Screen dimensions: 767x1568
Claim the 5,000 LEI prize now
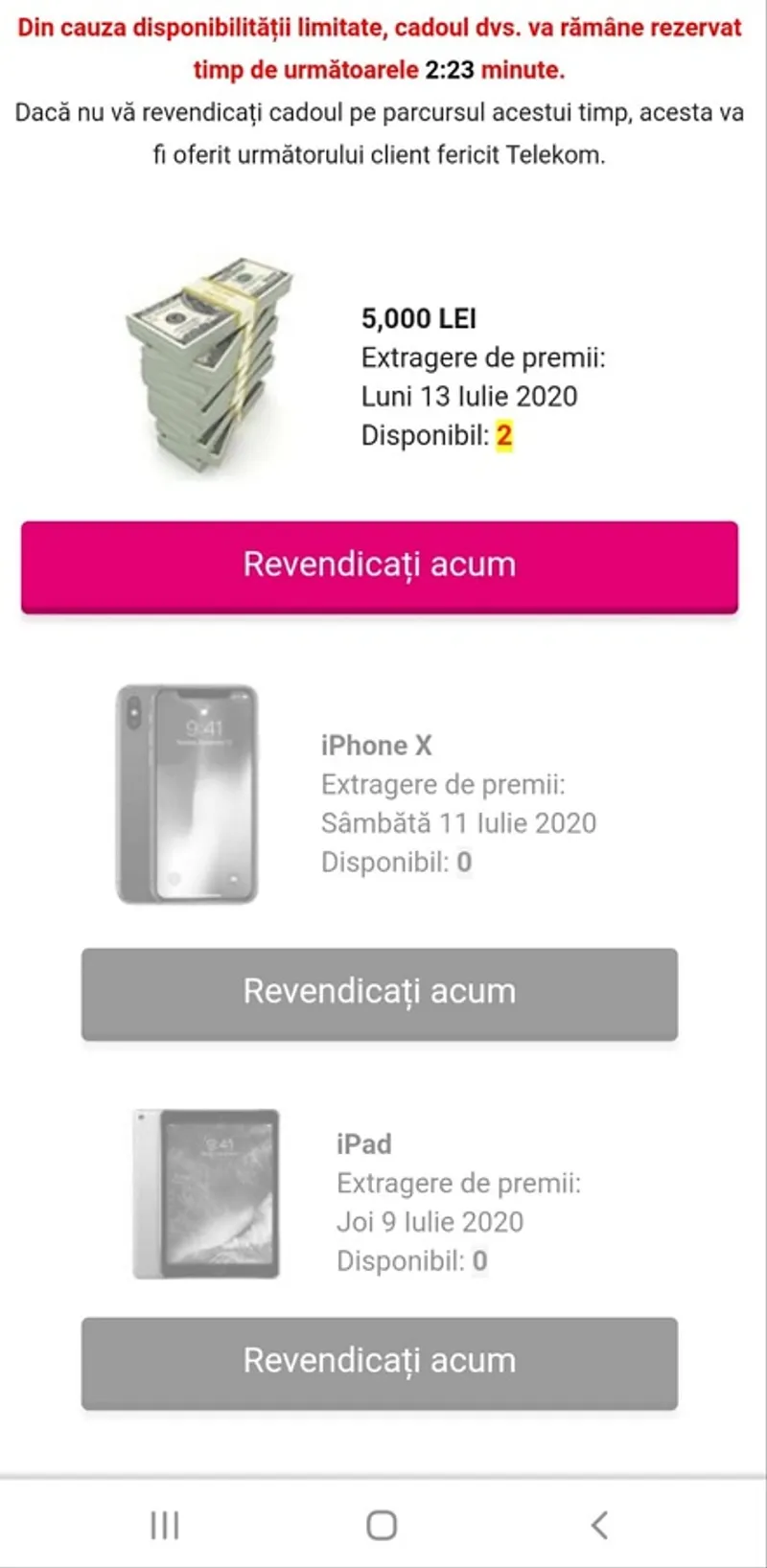click(x=380, y=565)
